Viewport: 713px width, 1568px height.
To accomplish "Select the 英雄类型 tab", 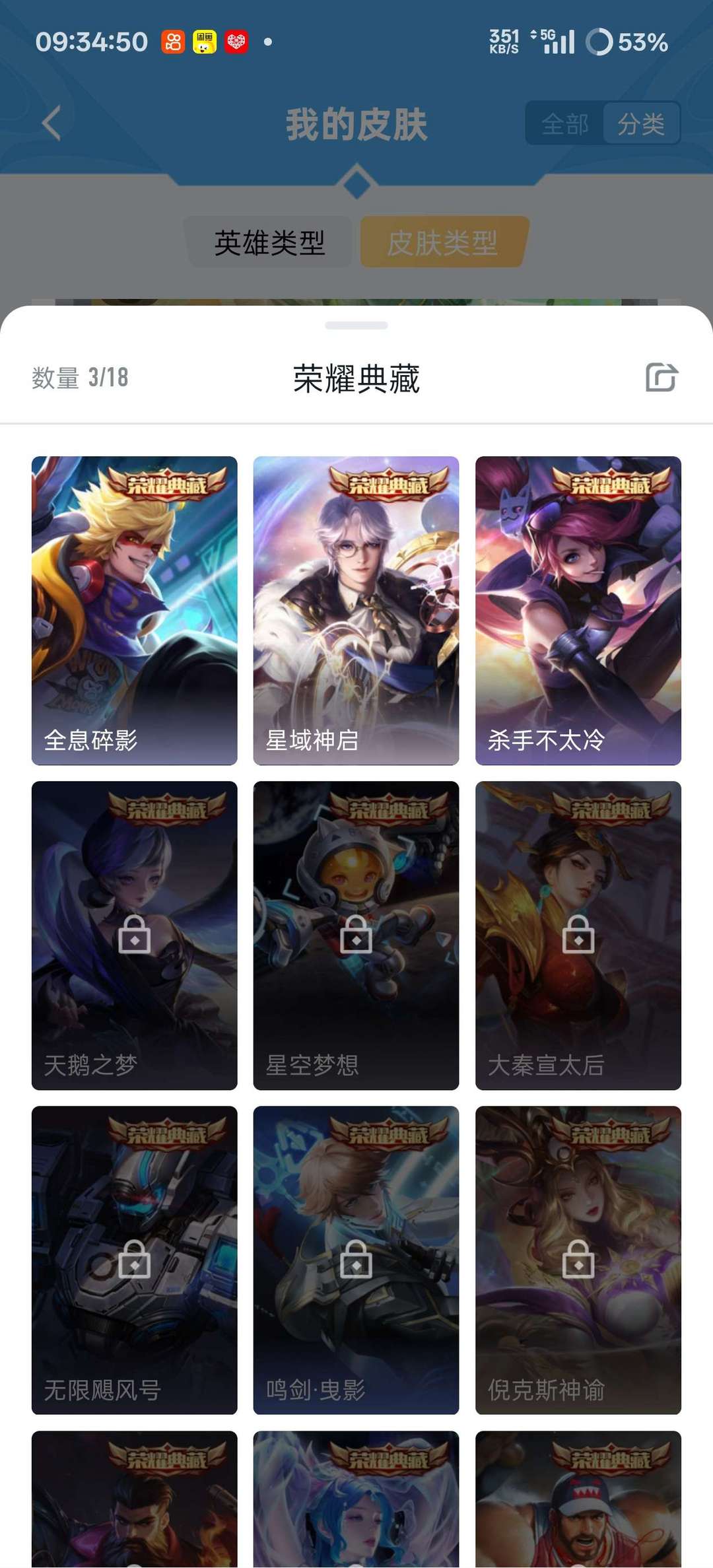I will click(x=269, y=242).
